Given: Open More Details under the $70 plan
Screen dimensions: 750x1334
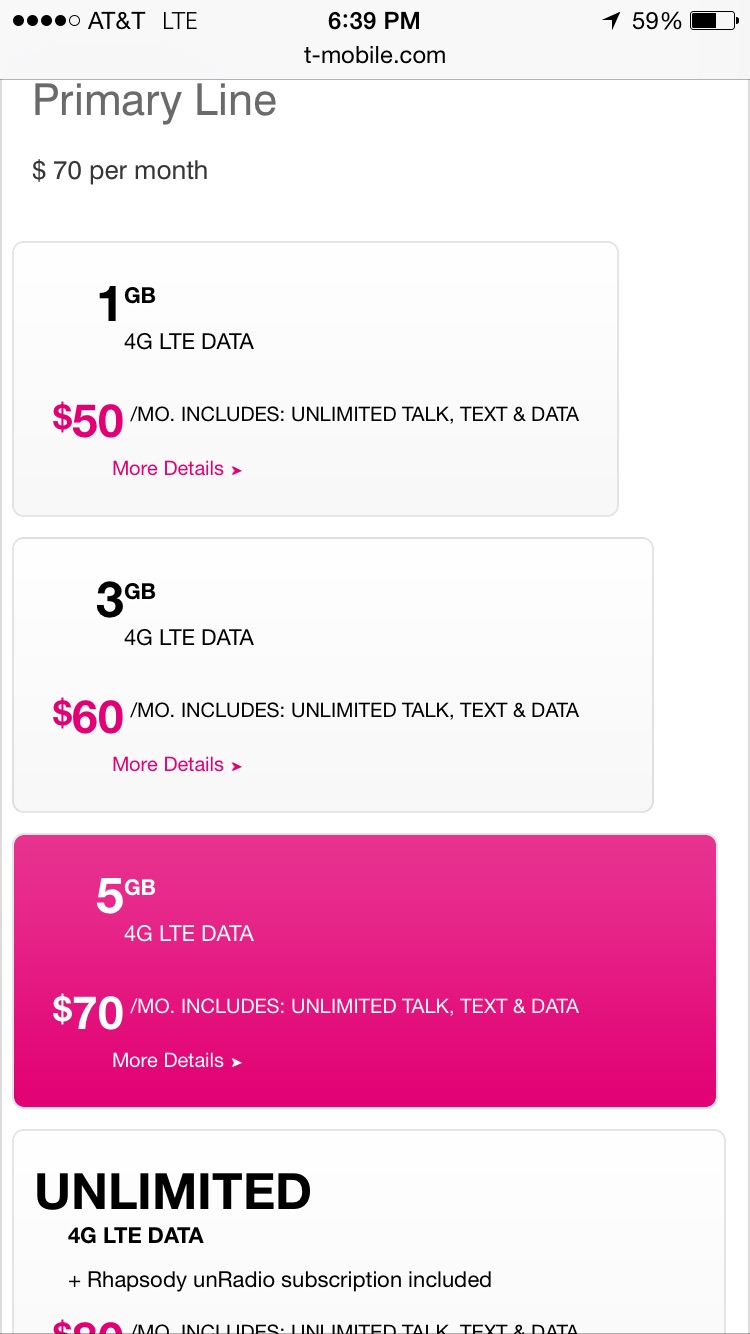Looking at the screenshot, I should point(177,1061).
